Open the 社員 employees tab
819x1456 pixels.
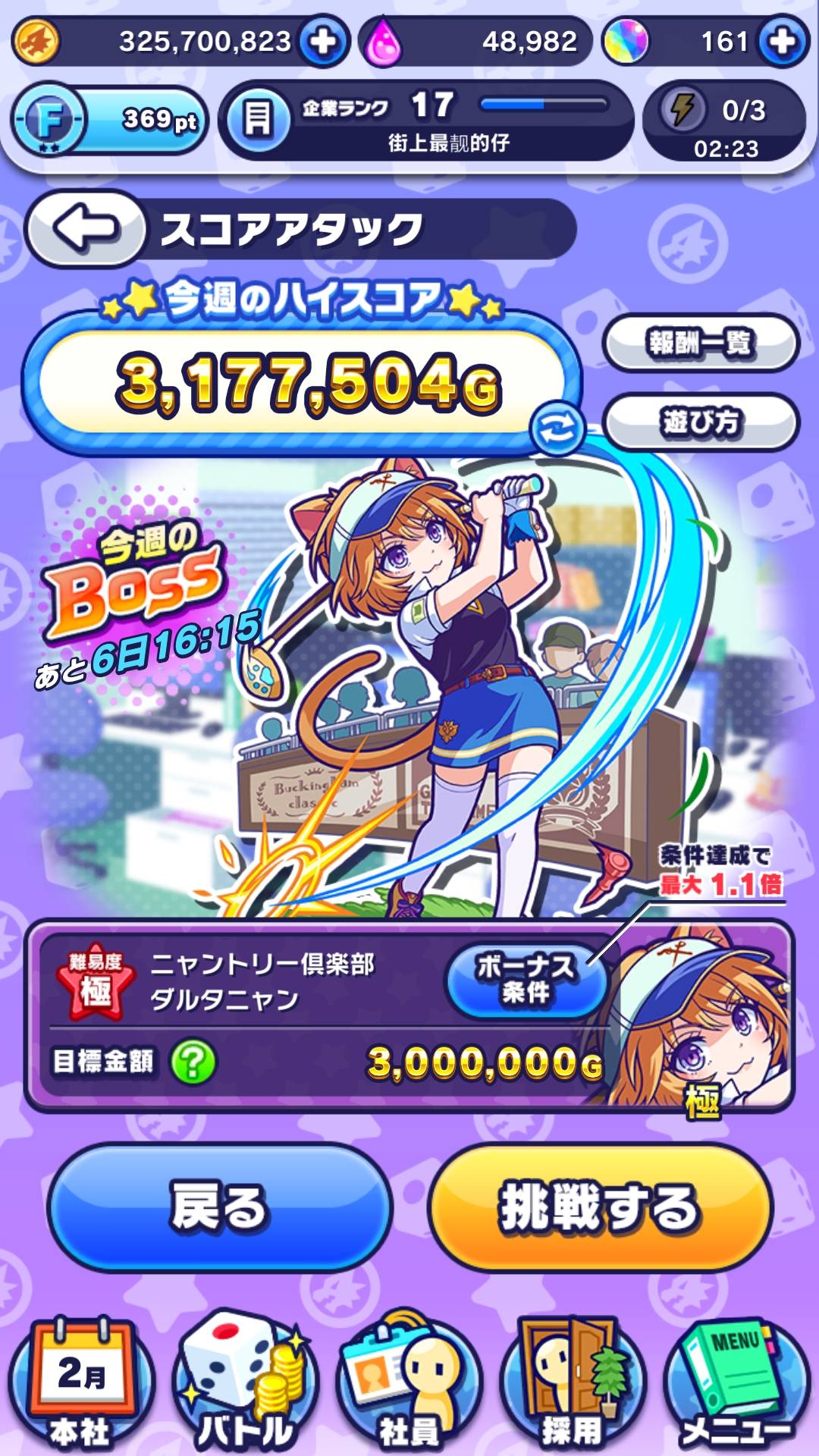click(409, 1384)
